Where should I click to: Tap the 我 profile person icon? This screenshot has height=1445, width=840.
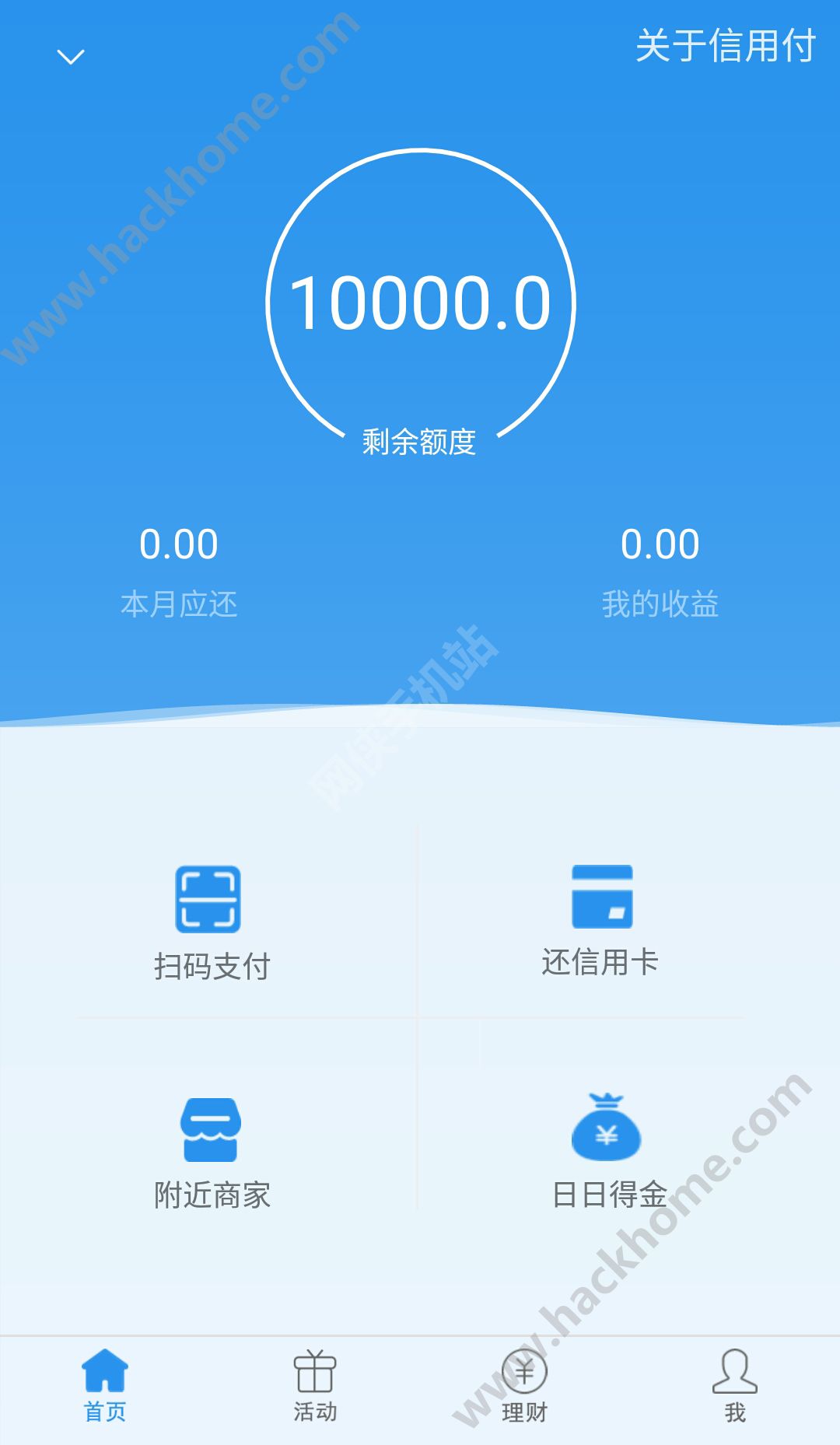tap(735, 1373)
